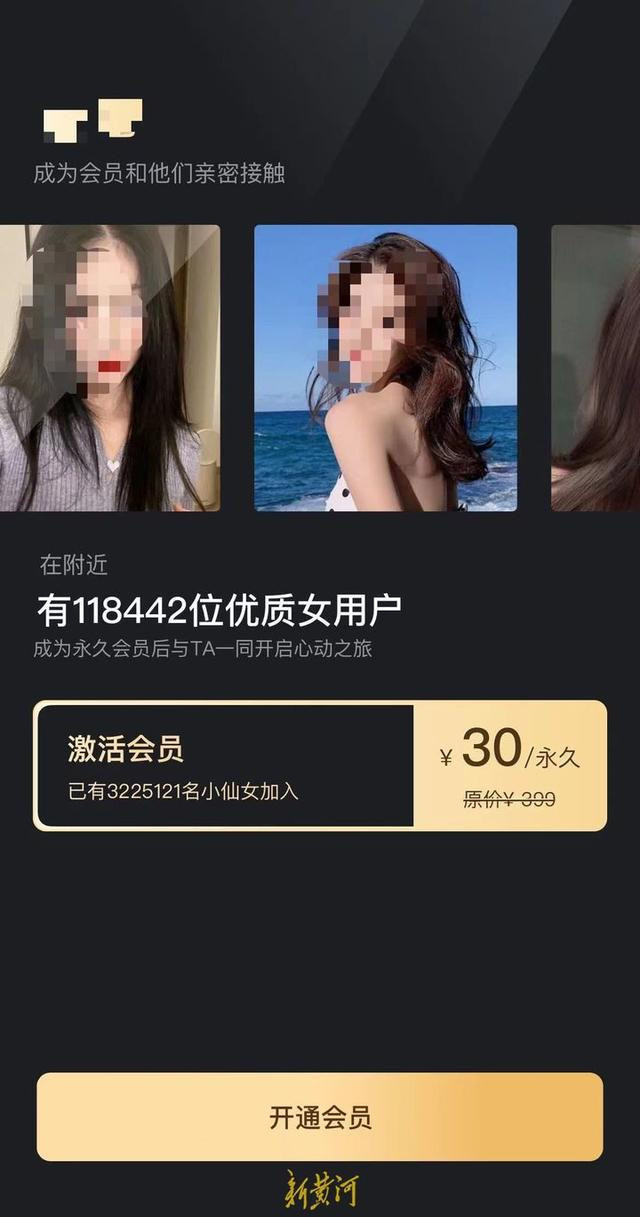Open the profile photo of woman in grey sweater
The height and width of the screenshot is (1217, 640).
[x=109, y=368]
